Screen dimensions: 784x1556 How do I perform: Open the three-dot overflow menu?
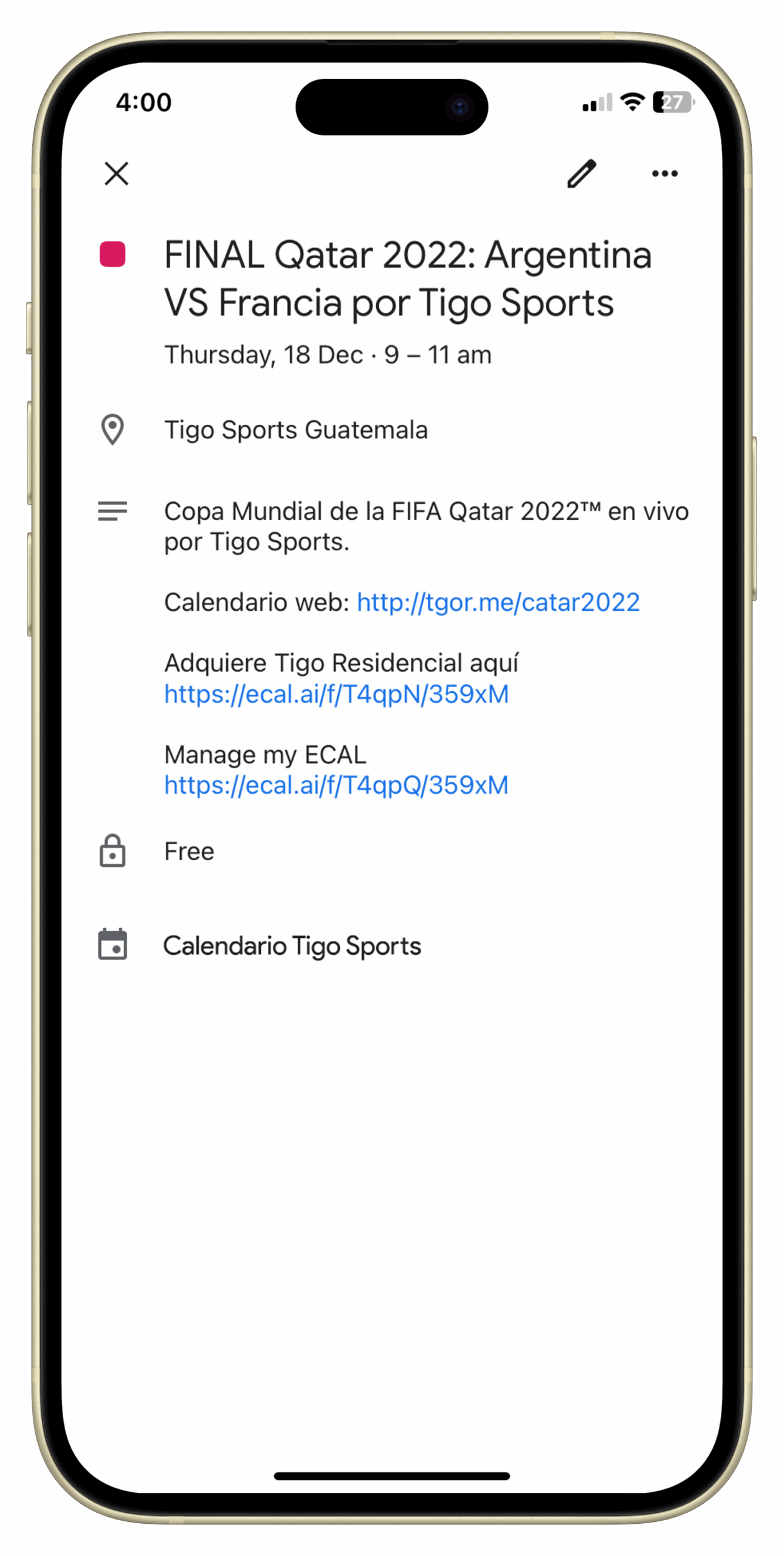tap(664, 174)
